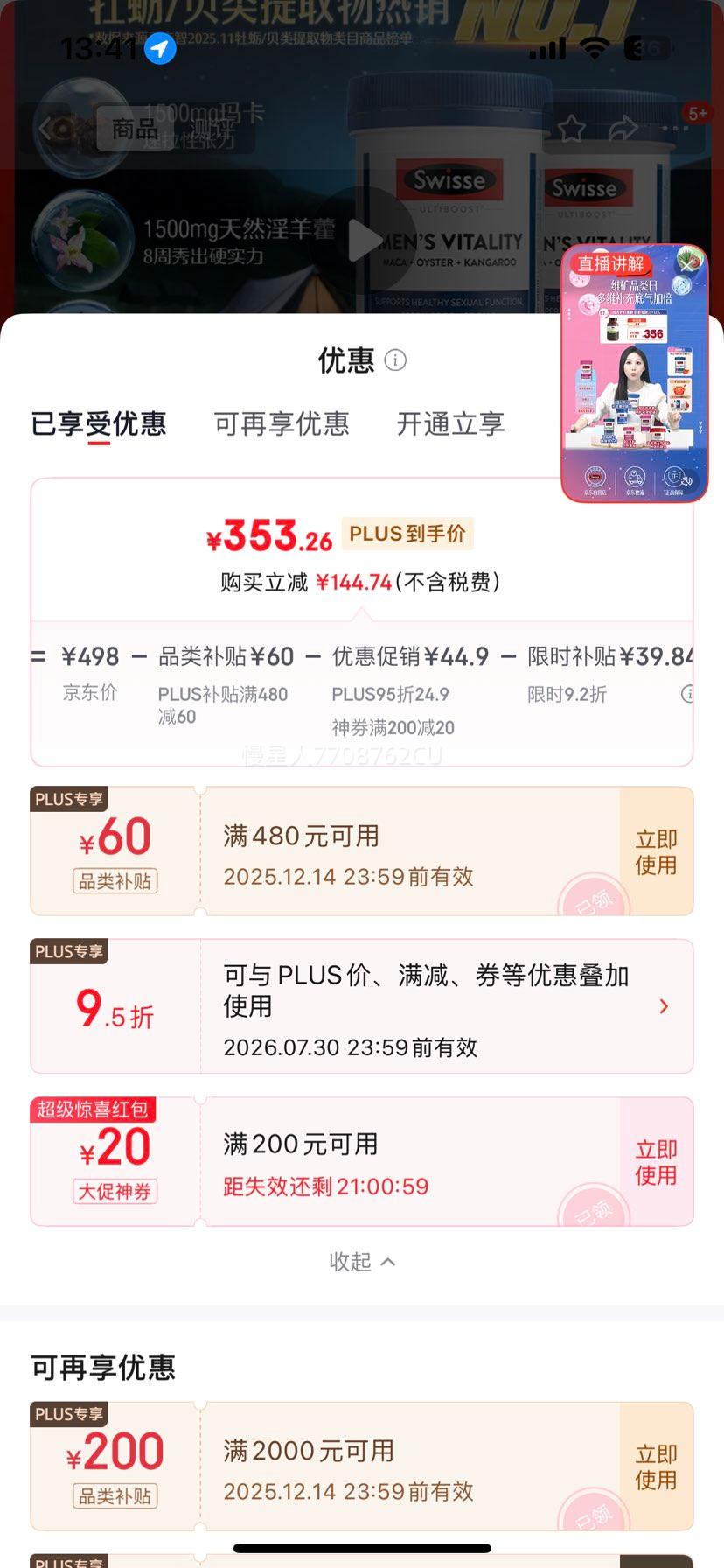Tap 立即使用 on the ¥60 品类补贴 coupon
724x1568 pixels.
[x=656, y=850]
